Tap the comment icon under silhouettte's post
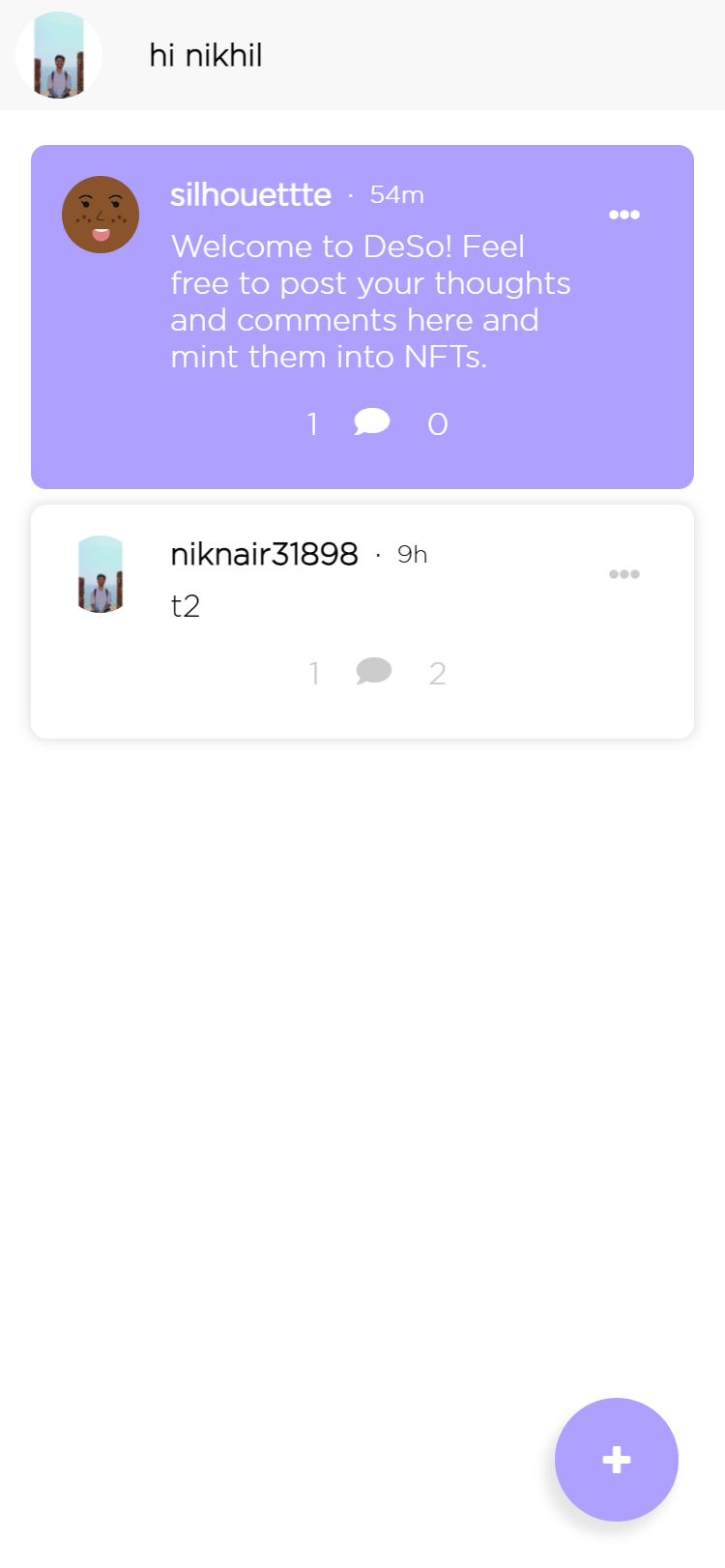725x1568 pixels. click(x=372, y=422)
